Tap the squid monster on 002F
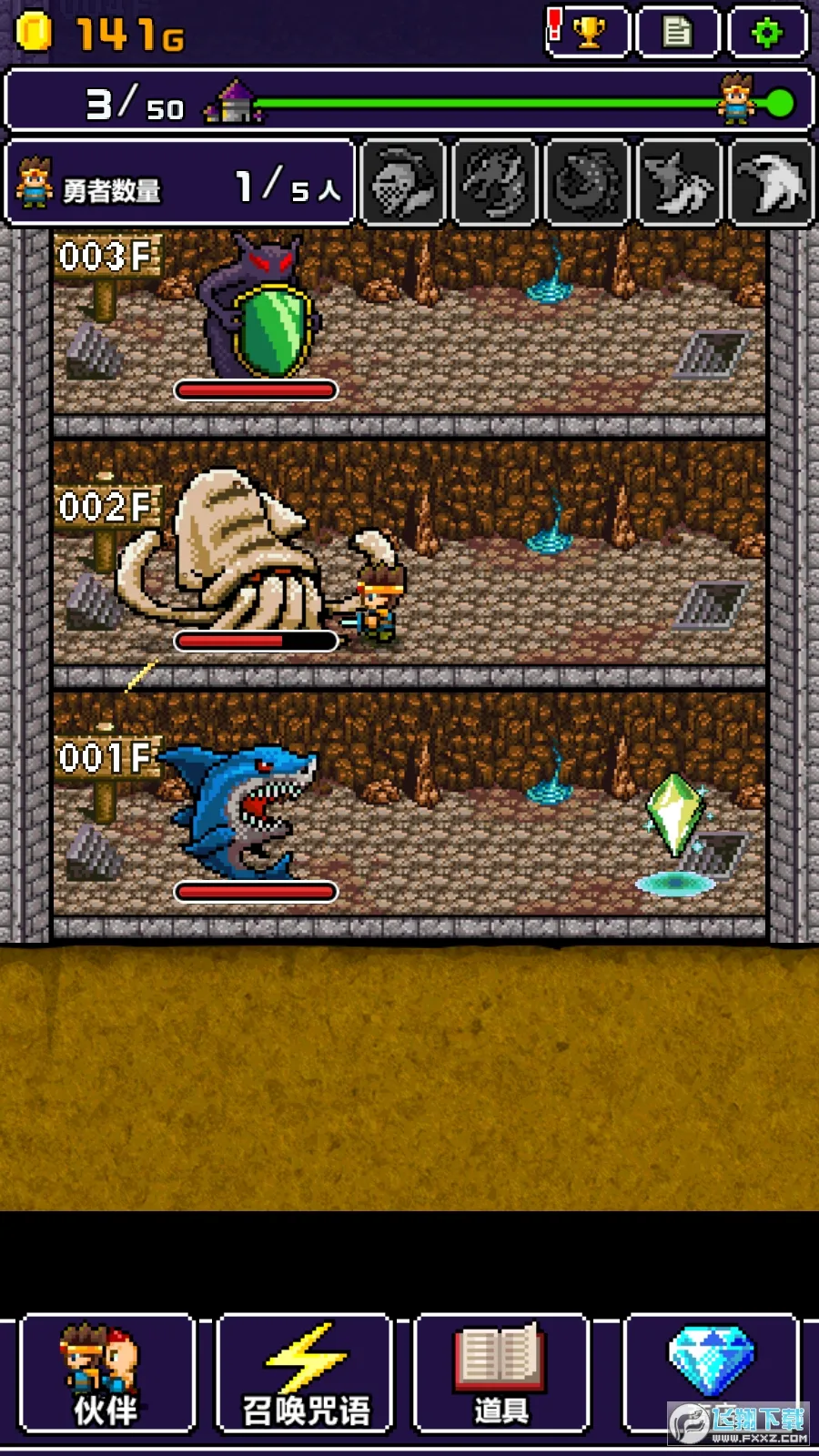The image size is (819, 1456). (x=232, y=555)
